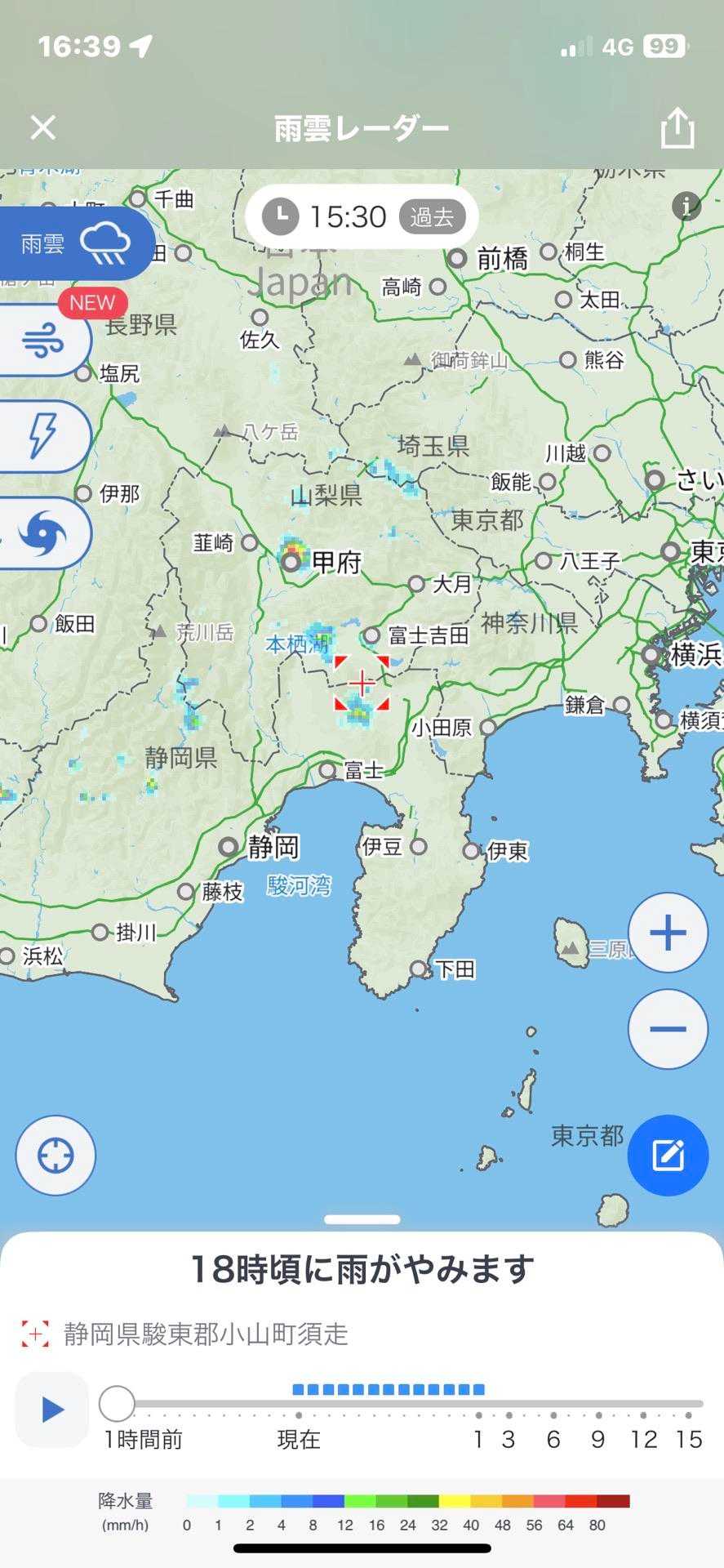The image size is (724, 1568).
Task: Open the 15:30 time selector
Action: 362,217
